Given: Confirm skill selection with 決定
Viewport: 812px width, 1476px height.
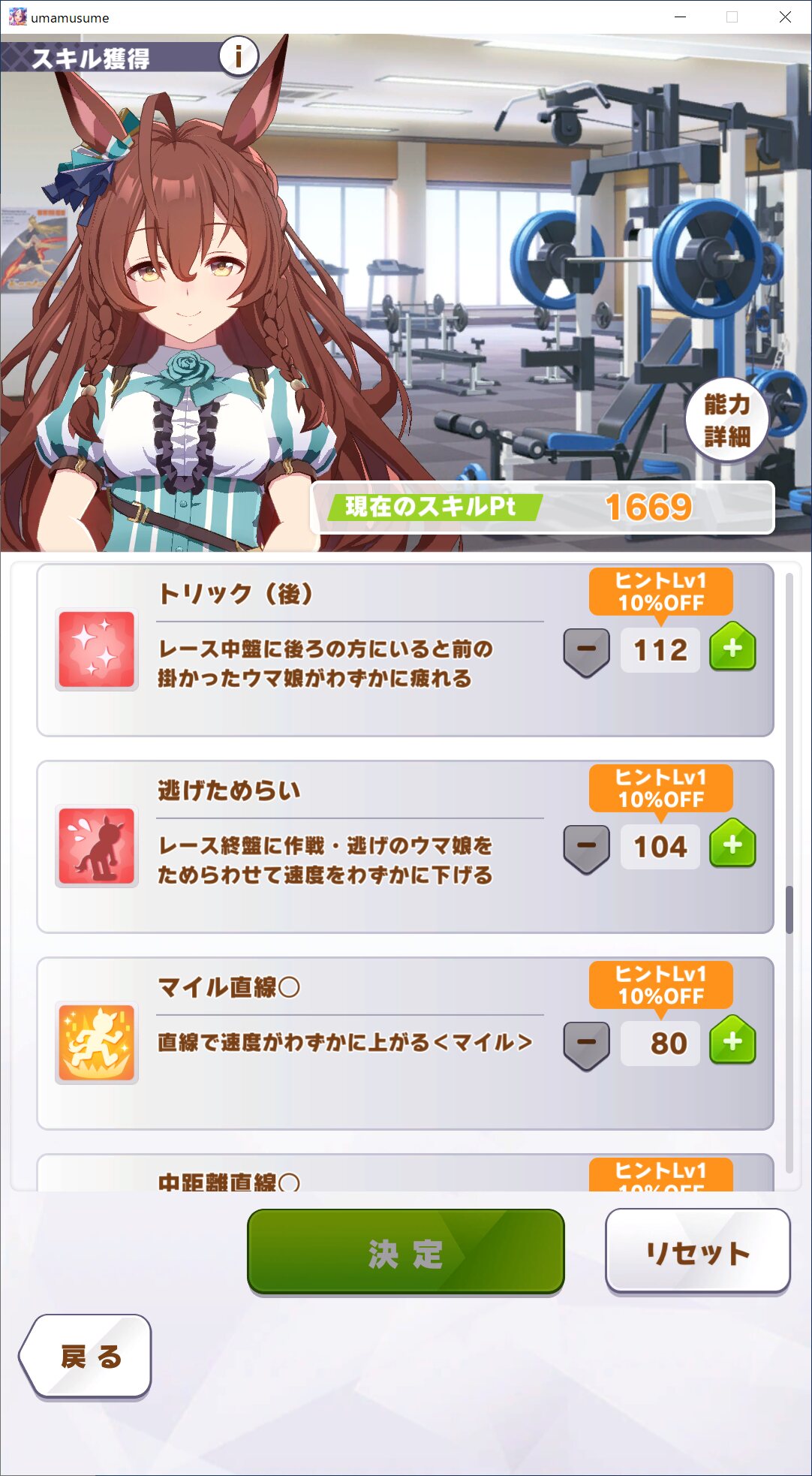Looking at the screenshot, I should [405, 1252].
